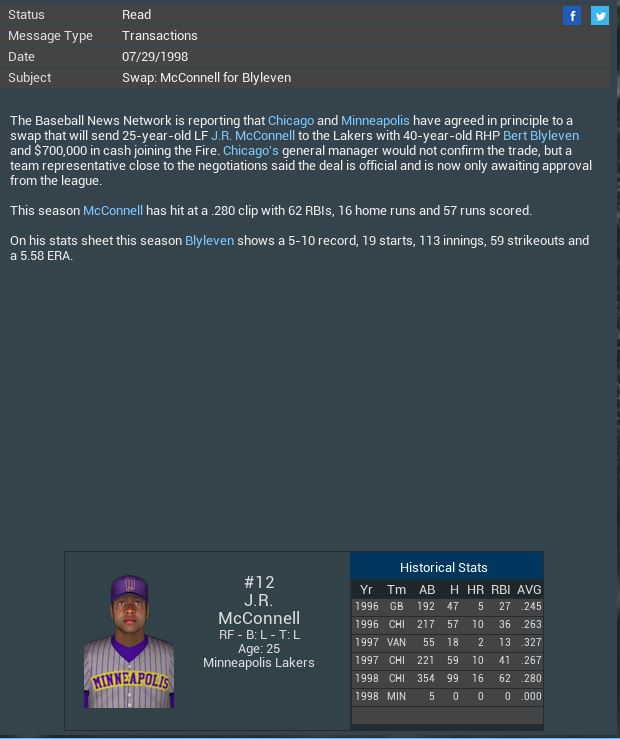
Task: Open Bert Blyleven's player link
Action: coord(540,135)
